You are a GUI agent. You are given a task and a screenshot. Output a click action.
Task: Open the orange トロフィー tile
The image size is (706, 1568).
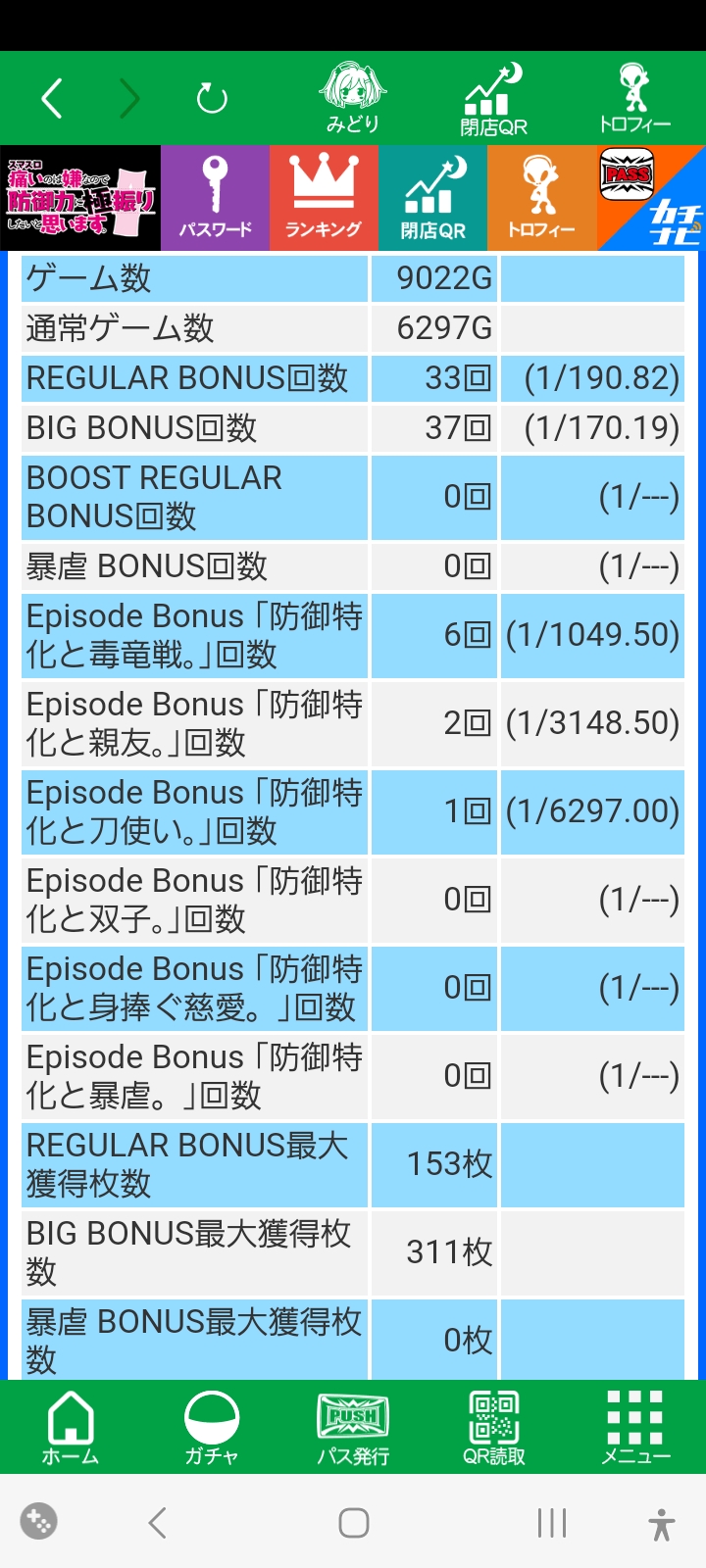[x=541, y=199]
